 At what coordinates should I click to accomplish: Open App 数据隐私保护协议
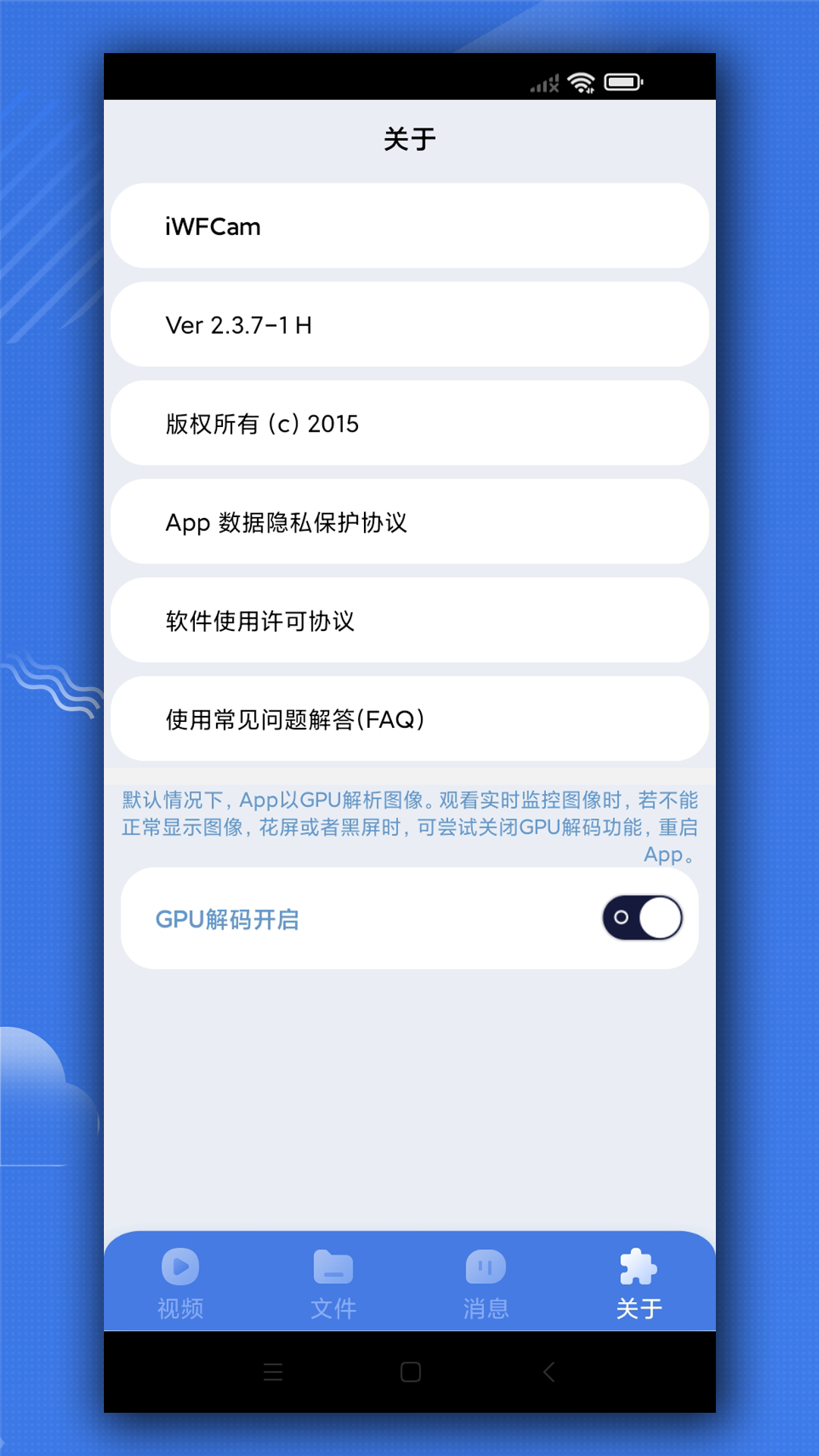coord(409,522)
